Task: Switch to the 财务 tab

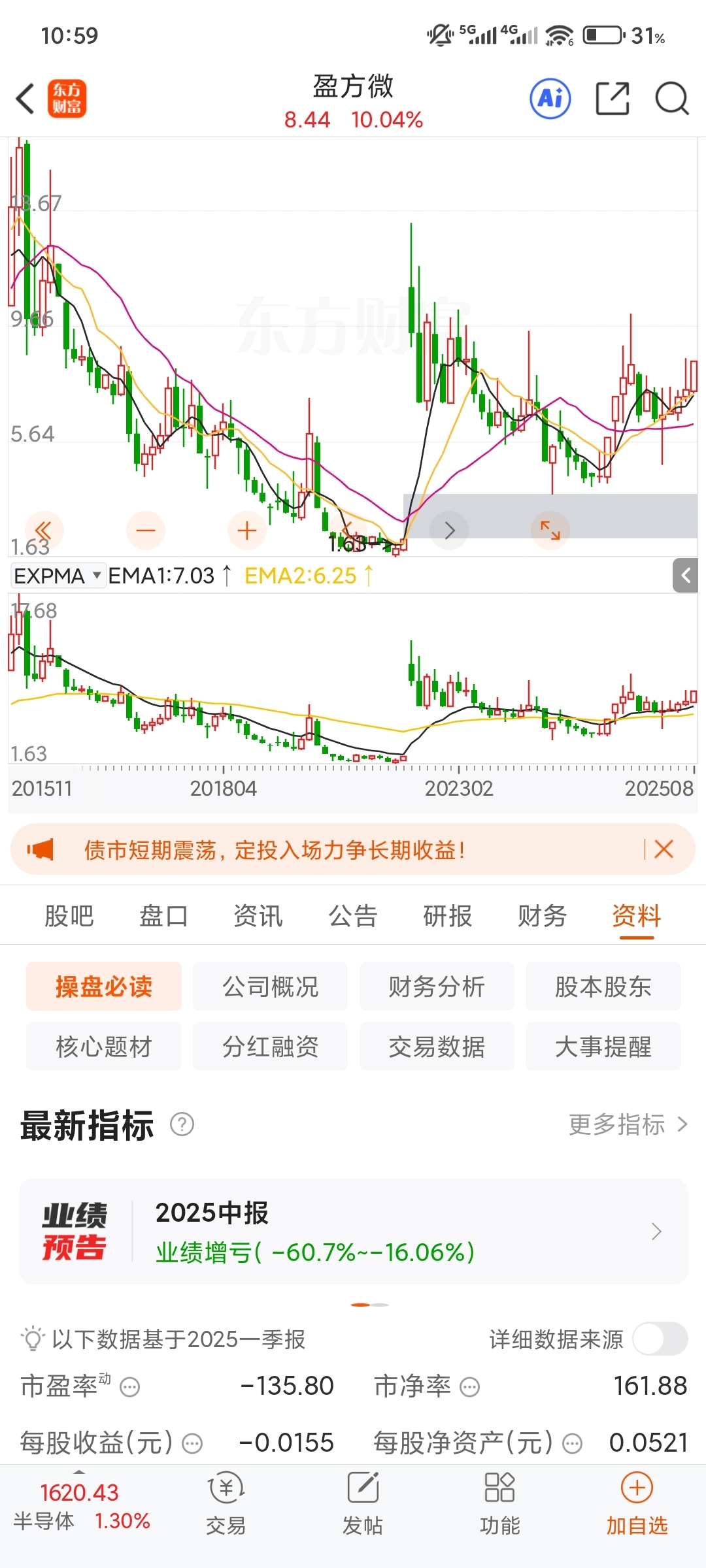Action: coord(542,915)
